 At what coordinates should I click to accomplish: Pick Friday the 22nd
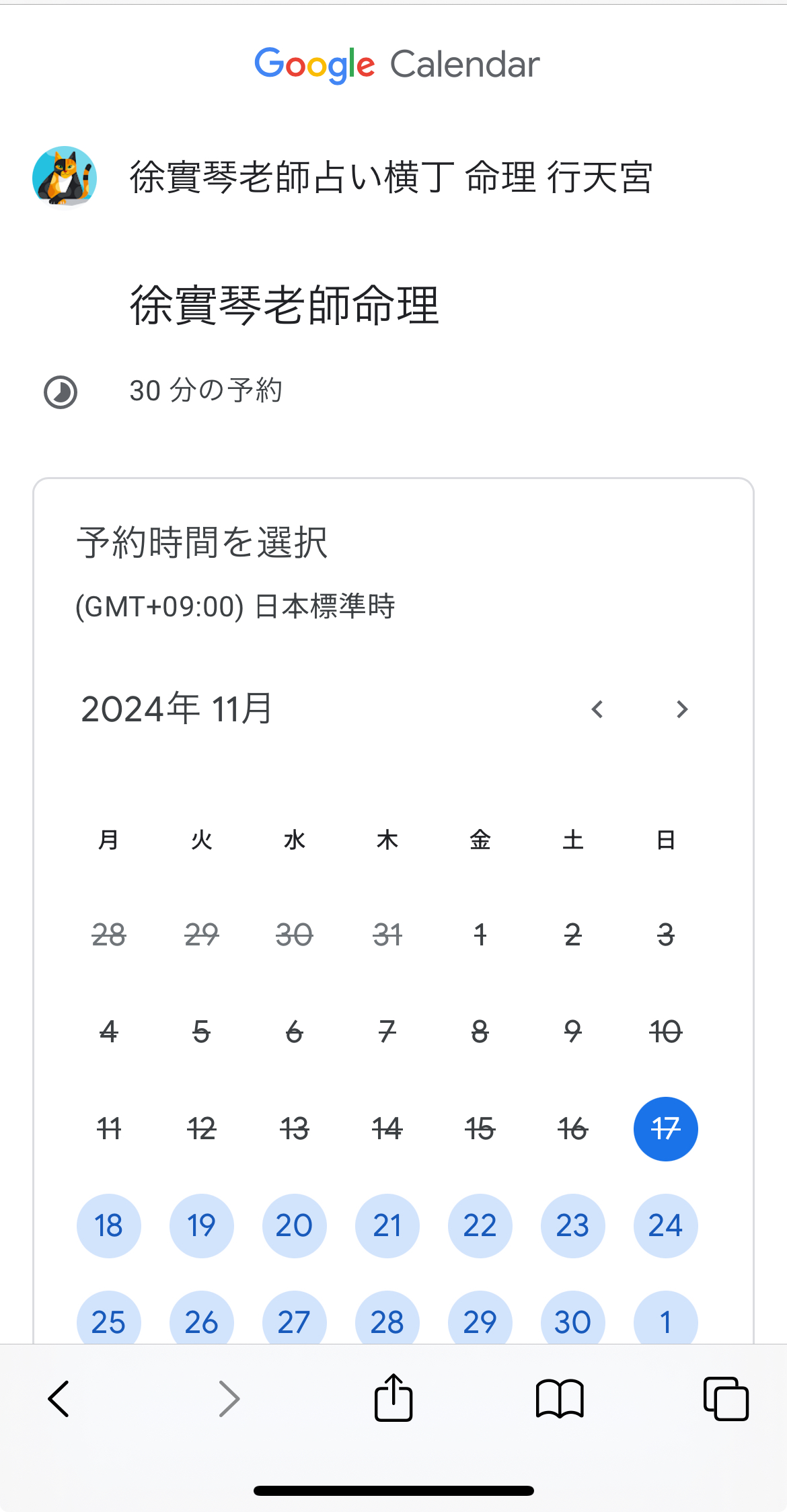pyautogui.click(x=480, y=1225)
